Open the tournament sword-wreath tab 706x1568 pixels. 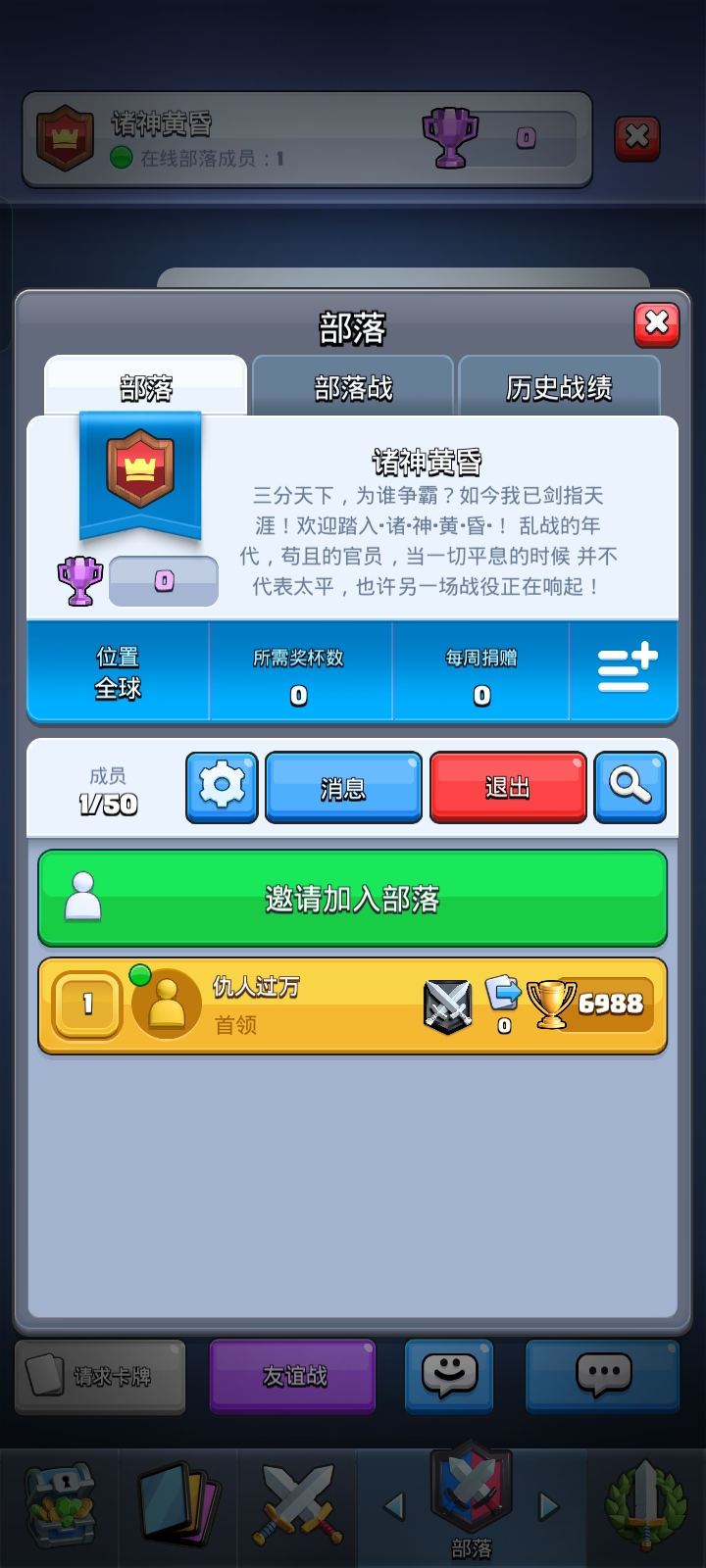(645, 1504)
